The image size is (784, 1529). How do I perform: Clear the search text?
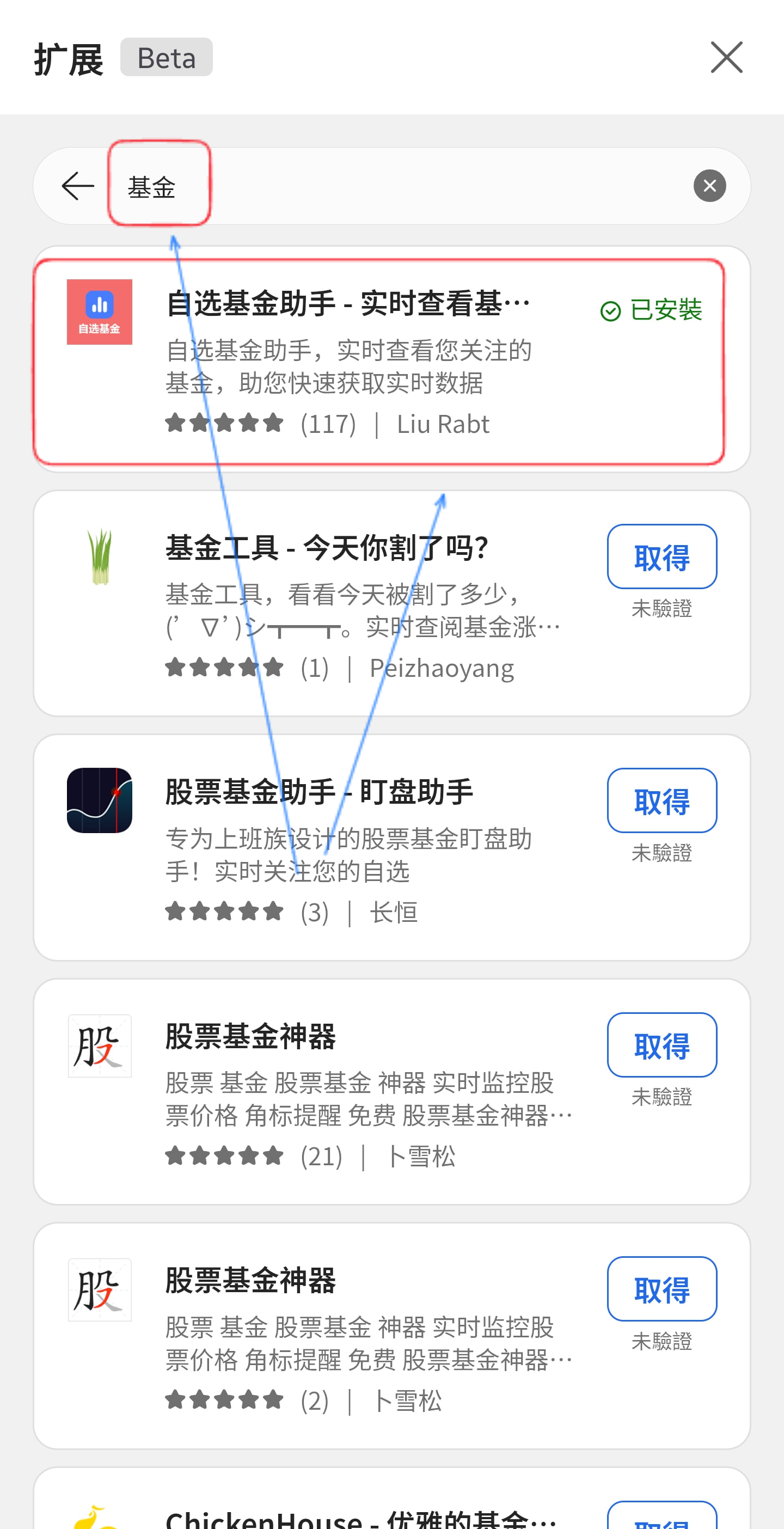pos(709,186)
